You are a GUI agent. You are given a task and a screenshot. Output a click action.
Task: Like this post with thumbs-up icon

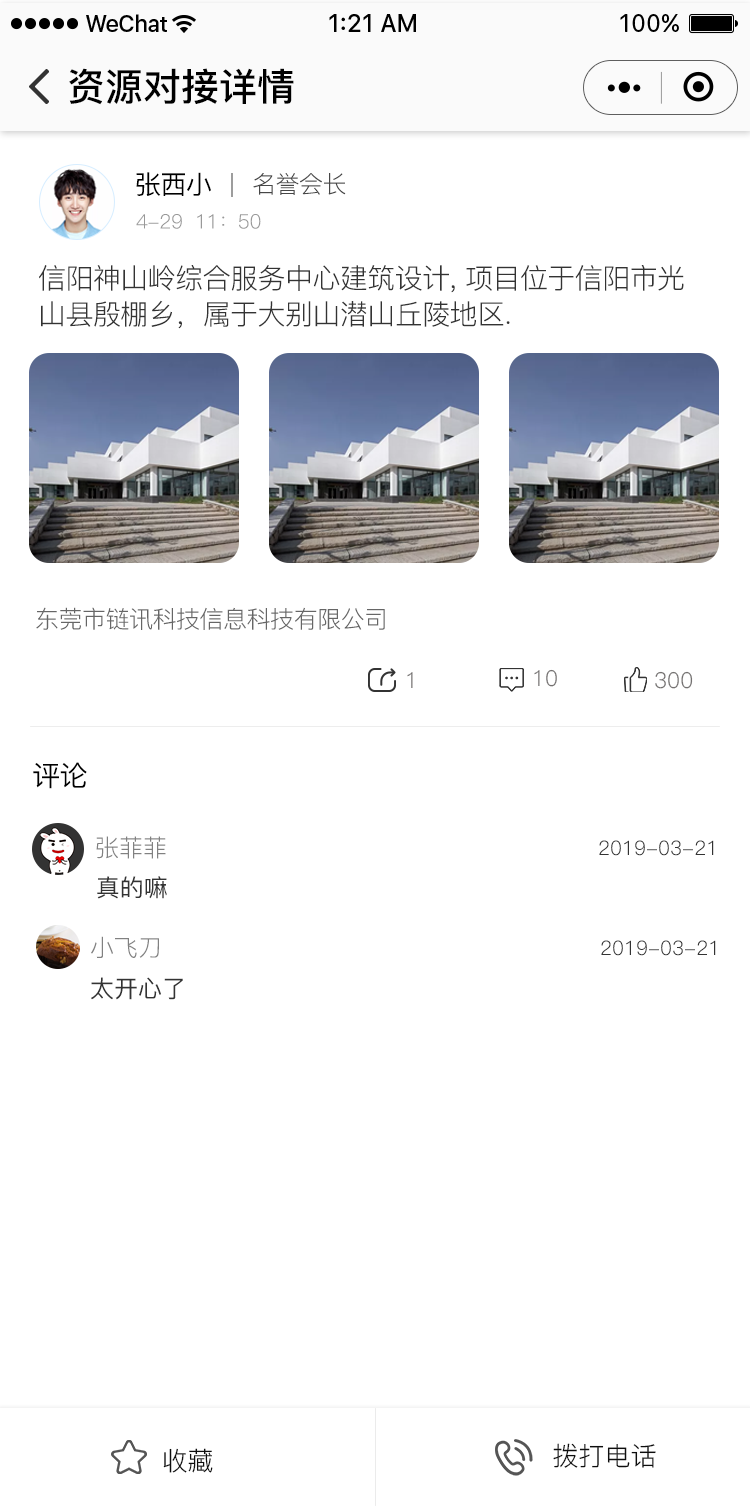[636, 680]
